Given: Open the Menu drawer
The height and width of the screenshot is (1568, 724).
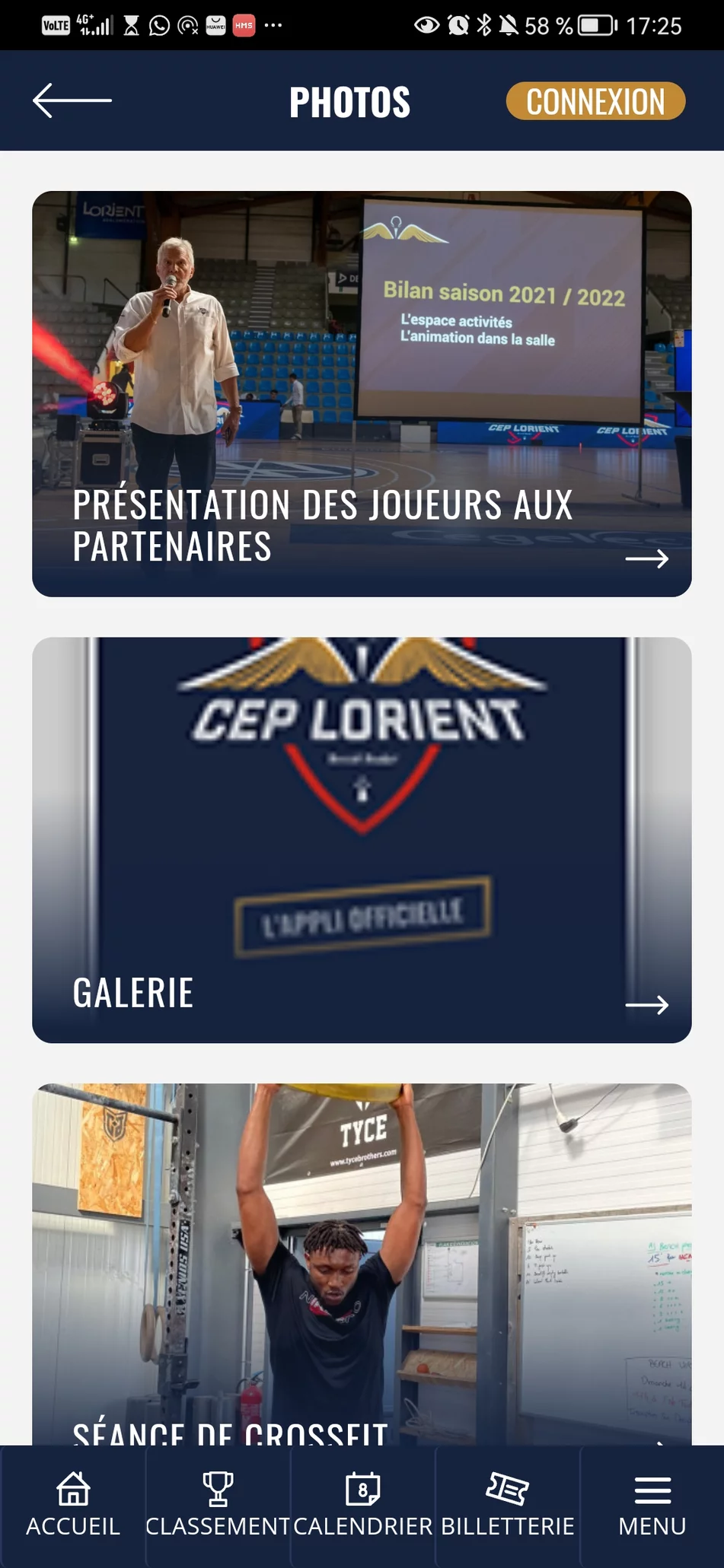Looking at the screenshot, I should pos(652,1505).
